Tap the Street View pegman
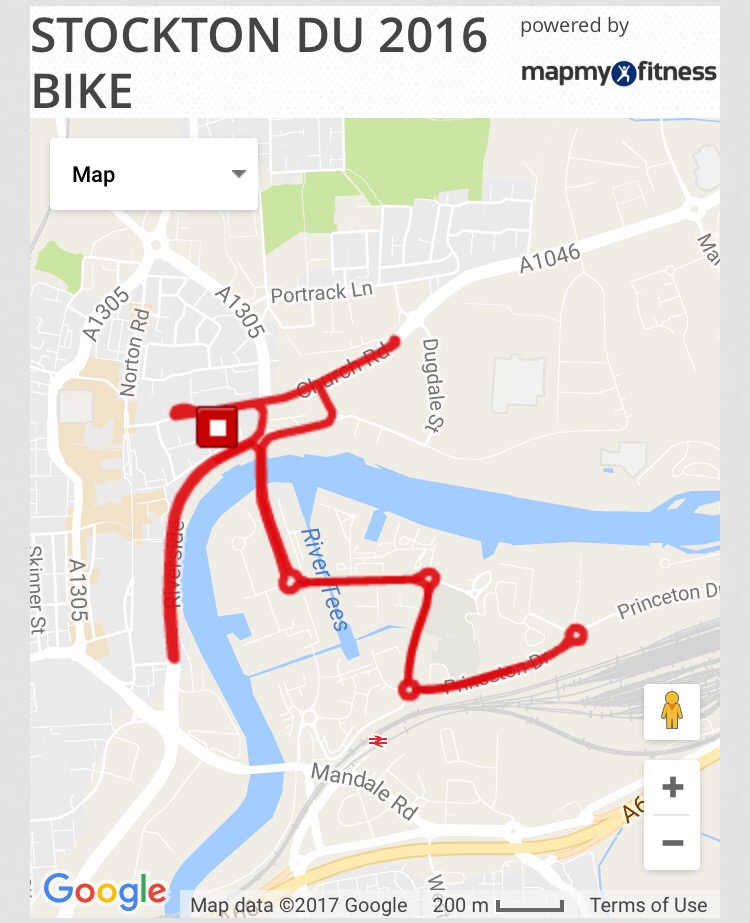The image size is (750, 923). click(672, 712)
